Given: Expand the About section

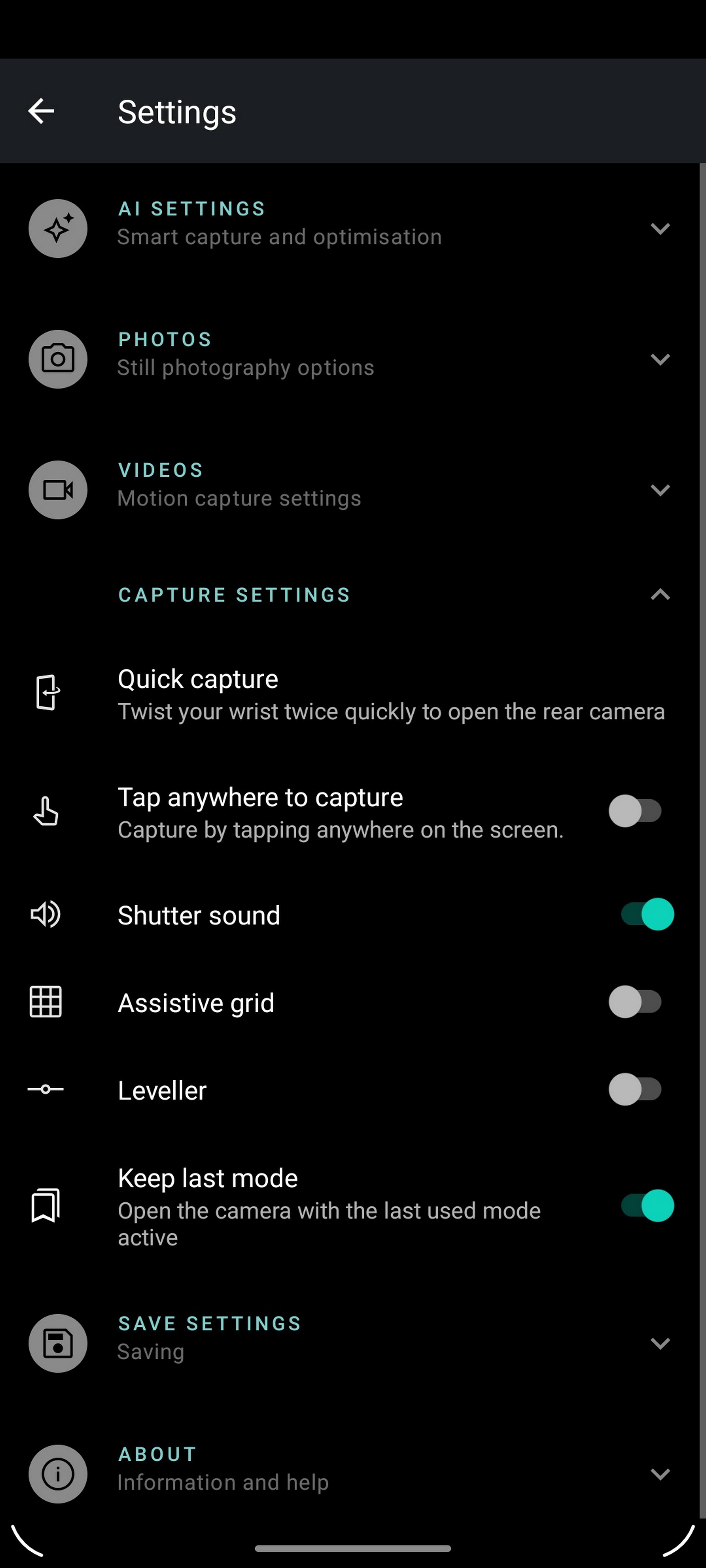Looking at the screenshot, I should [x=660, y=1474].
